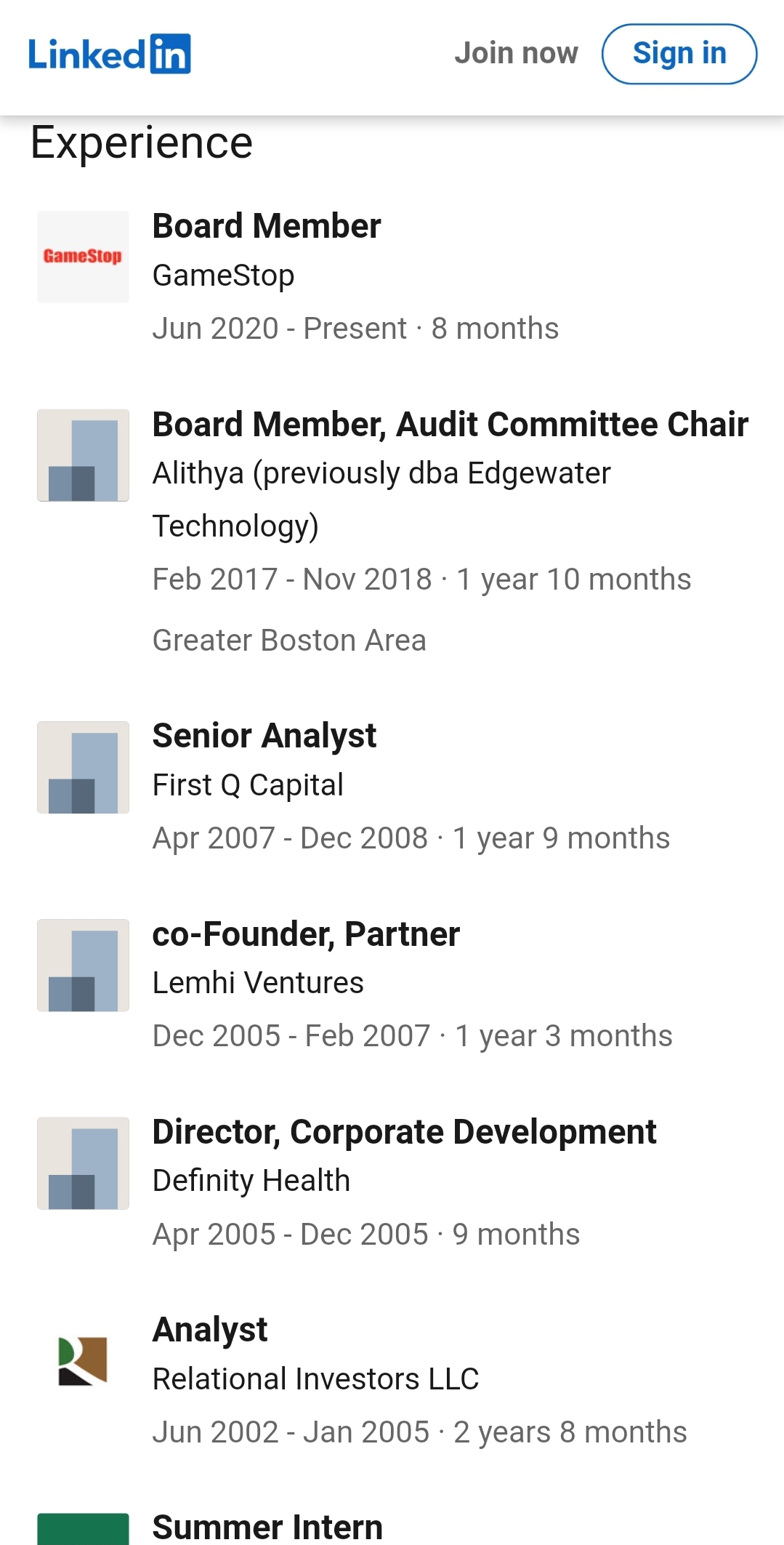Open the LinkedIn home logo

(x=110, y=54)
